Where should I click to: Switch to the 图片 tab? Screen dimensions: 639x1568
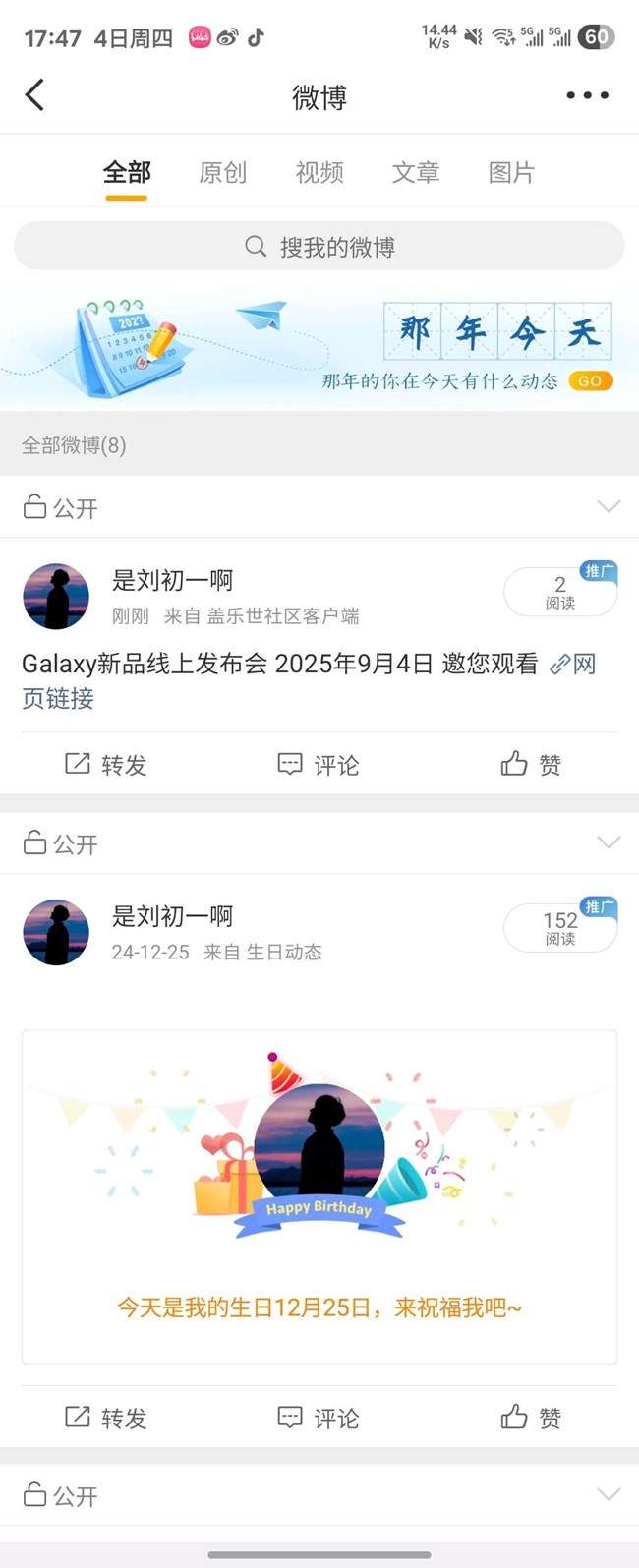tap(511, 173)
